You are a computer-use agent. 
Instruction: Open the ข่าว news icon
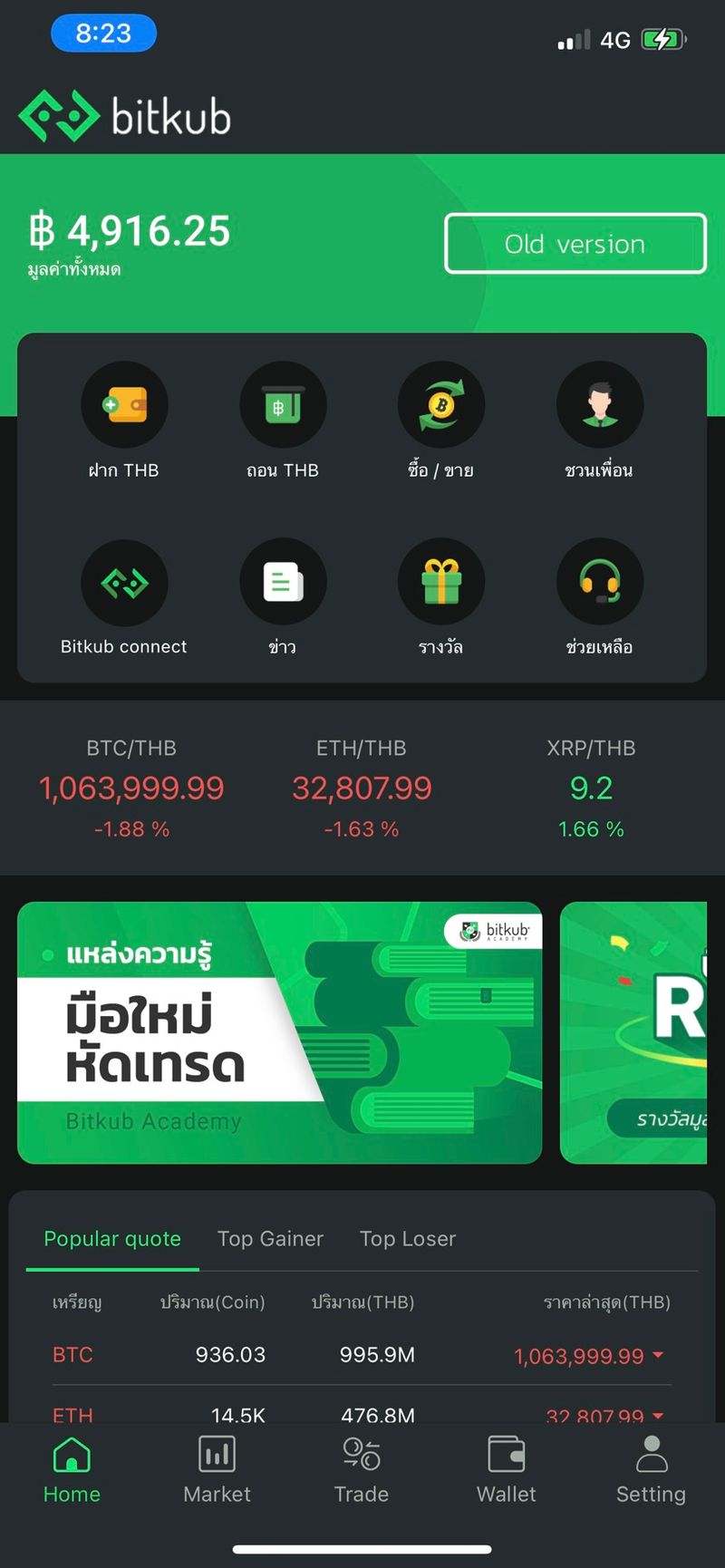(283, 581)
